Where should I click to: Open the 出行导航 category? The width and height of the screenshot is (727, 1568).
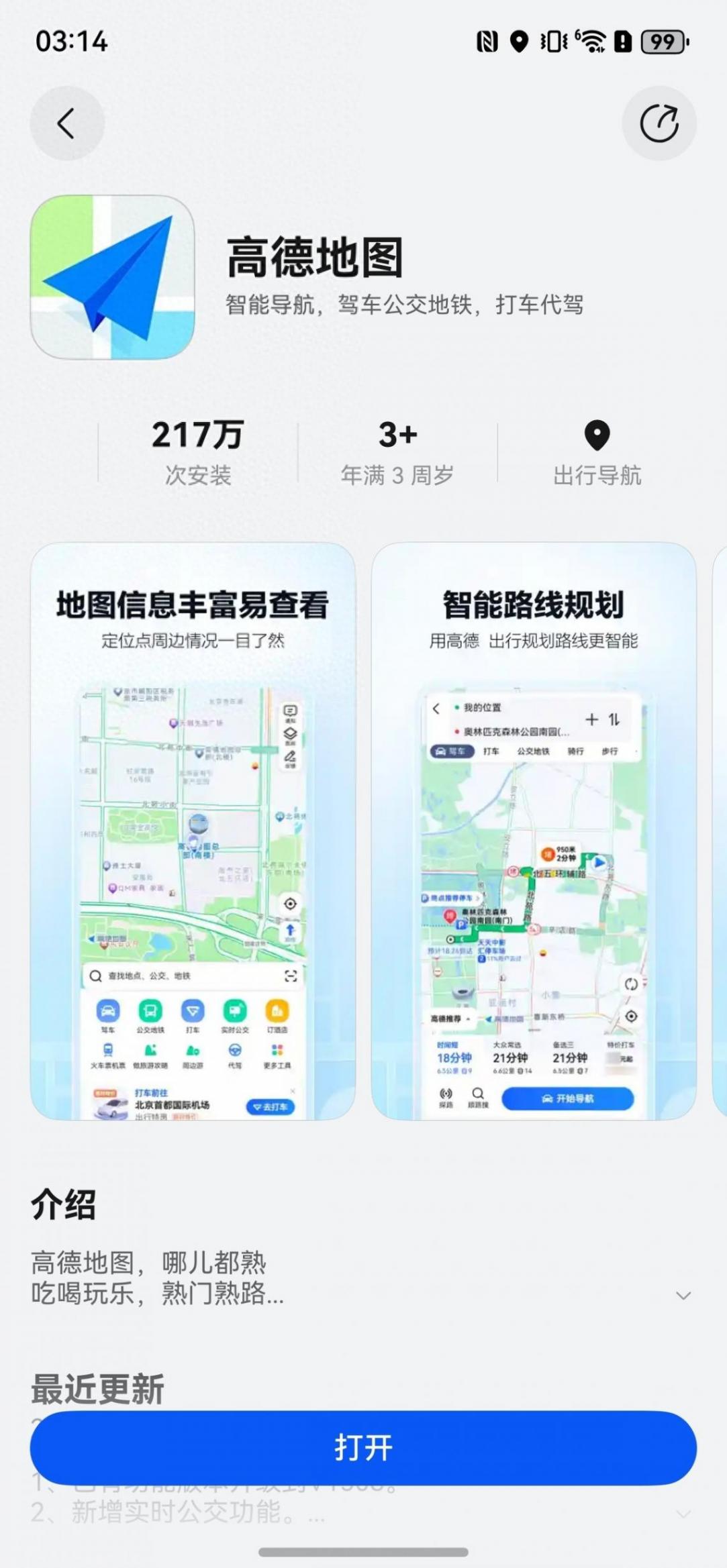(x=597, y=452)
